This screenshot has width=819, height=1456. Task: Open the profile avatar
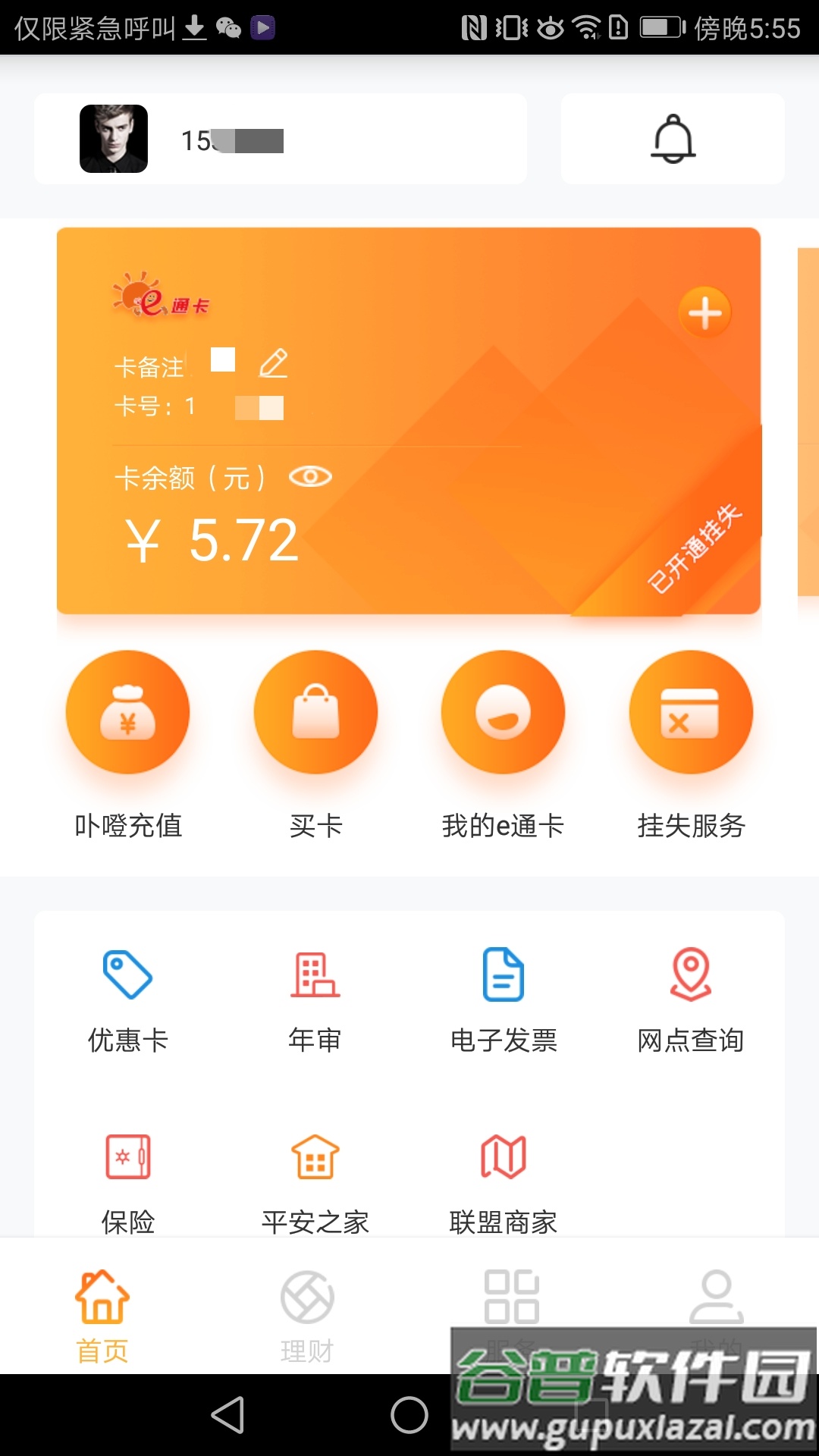(x=114, y=139)
